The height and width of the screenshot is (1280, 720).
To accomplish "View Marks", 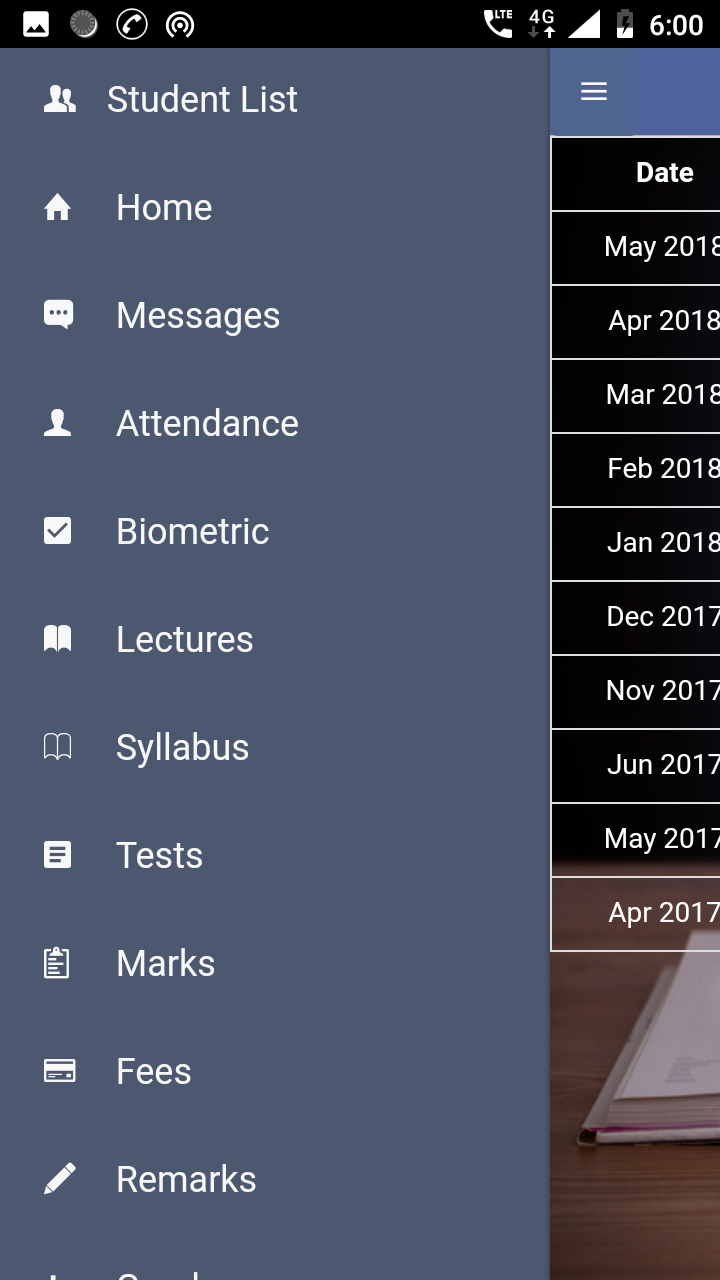I will (x=275, y=963).
